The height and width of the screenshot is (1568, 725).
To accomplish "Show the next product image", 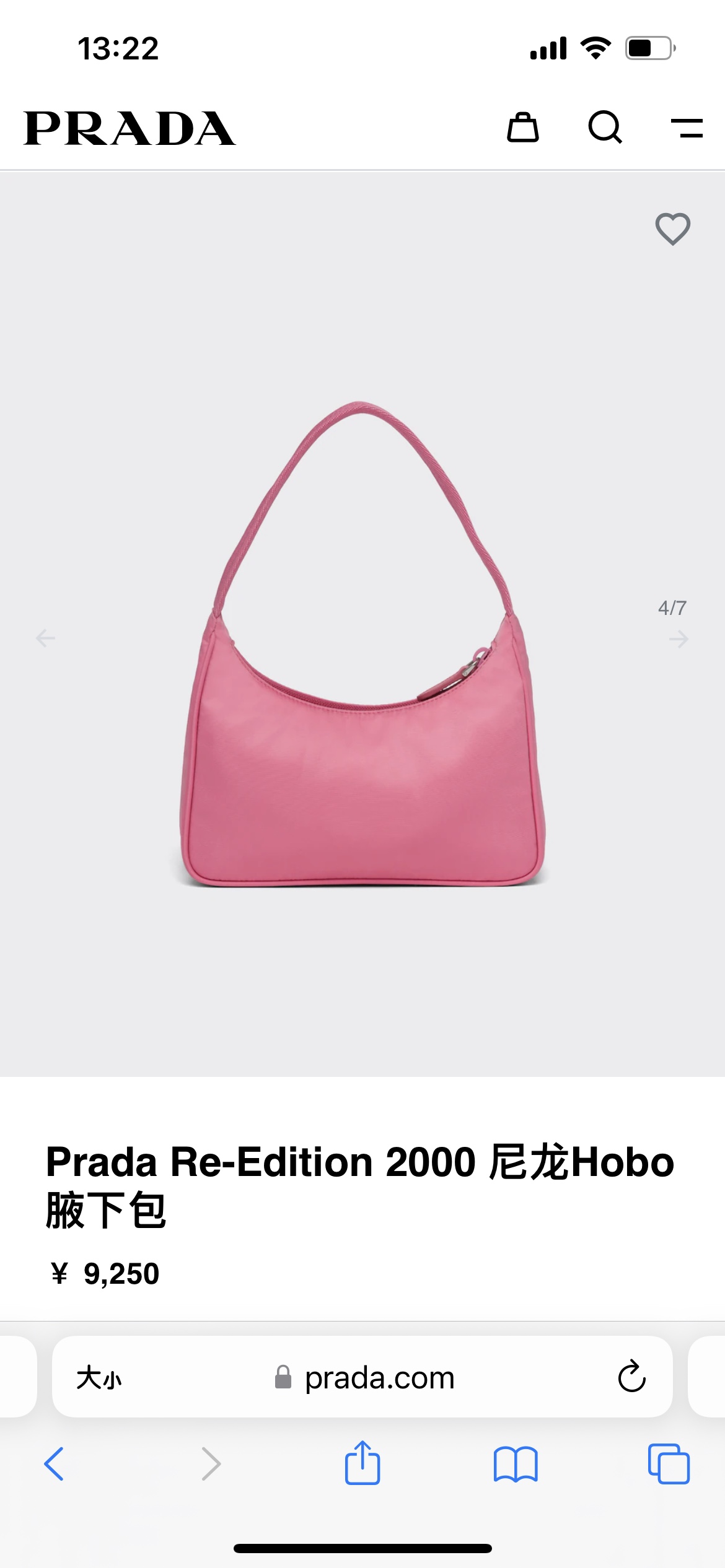I will pos(679,638).
